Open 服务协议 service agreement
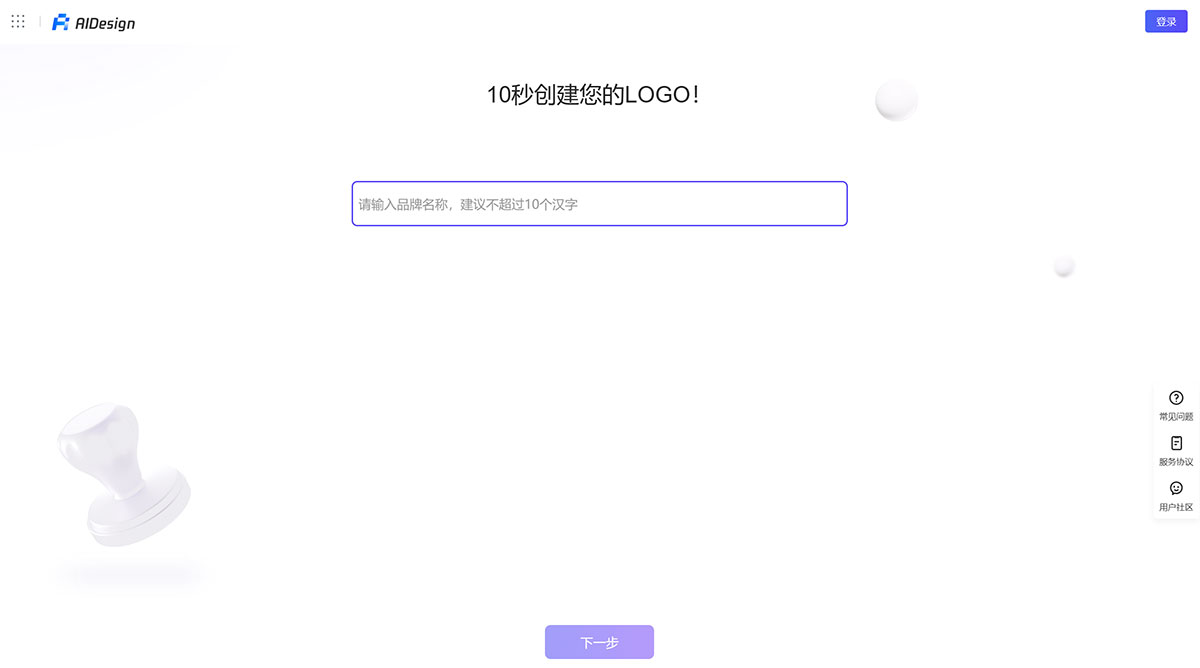The height and width of the screenshot is (668, 1200). [1176, 450]
